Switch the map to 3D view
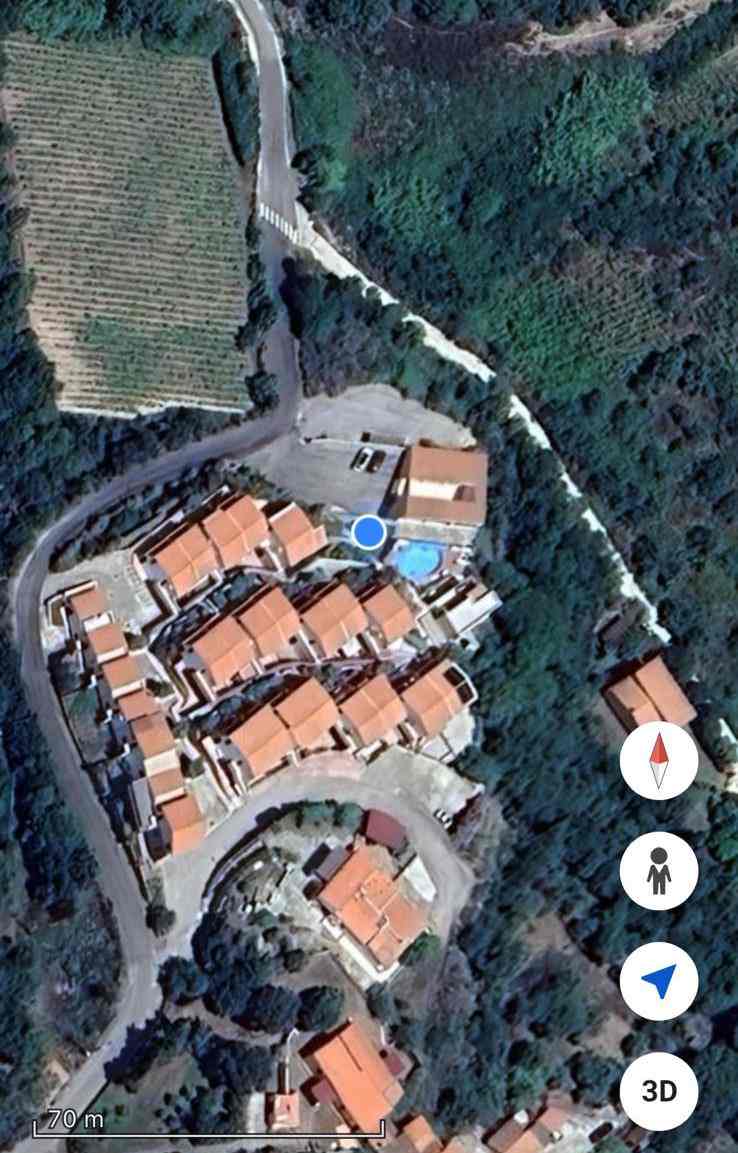Screen dimensions: 738x1153 [658, 1091]
